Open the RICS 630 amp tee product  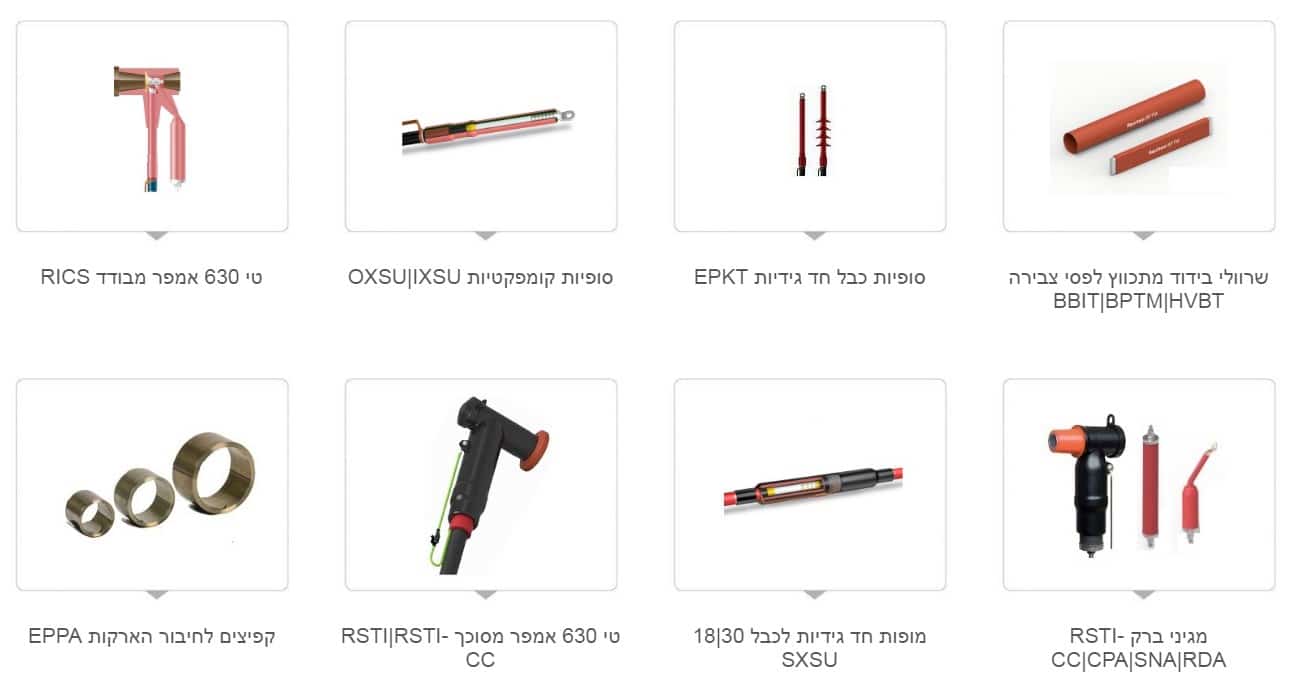tap(152, 127)
